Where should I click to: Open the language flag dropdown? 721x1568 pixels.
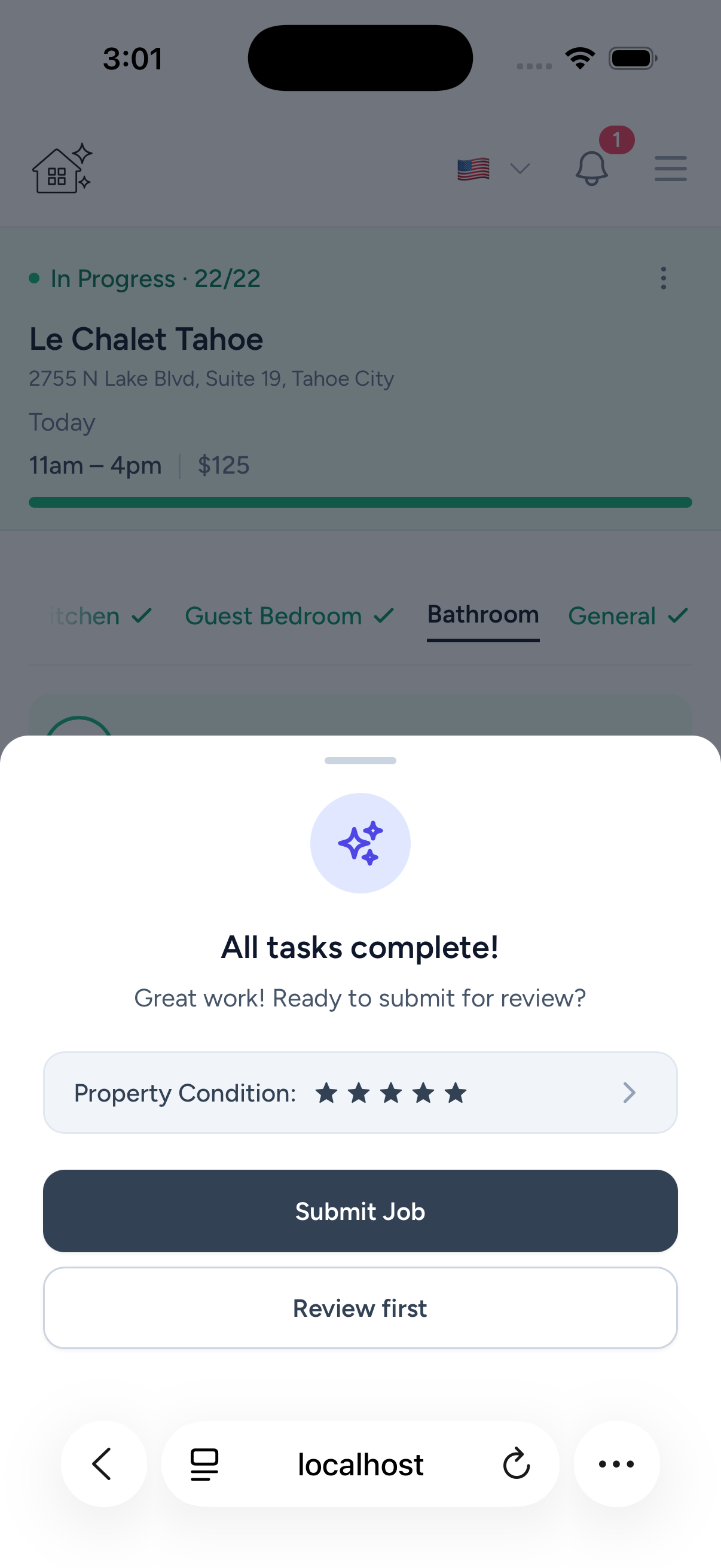(493, 169)
